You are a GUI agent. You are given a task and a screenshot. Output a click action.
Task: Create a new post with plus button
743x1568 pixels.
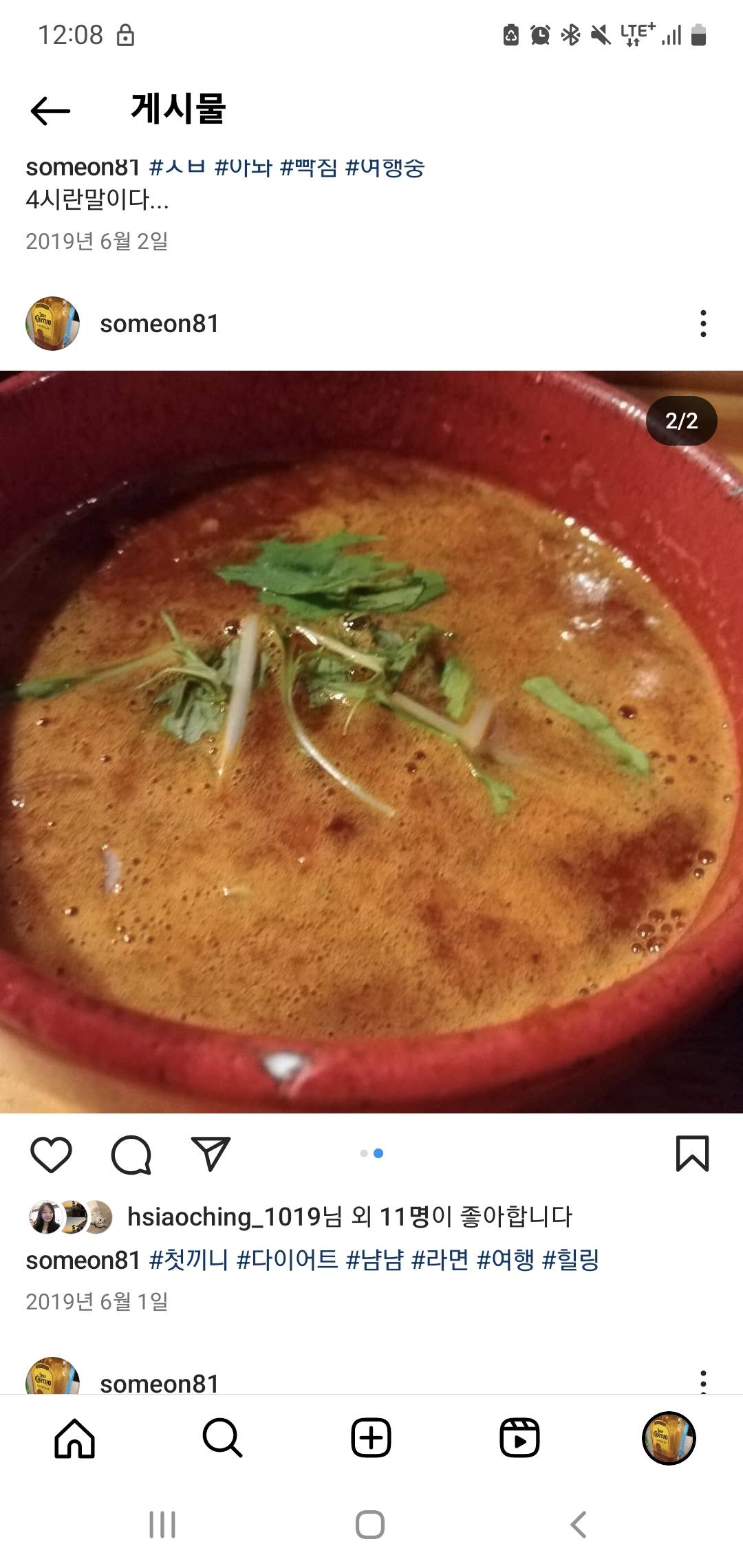tap(371, 1438)
